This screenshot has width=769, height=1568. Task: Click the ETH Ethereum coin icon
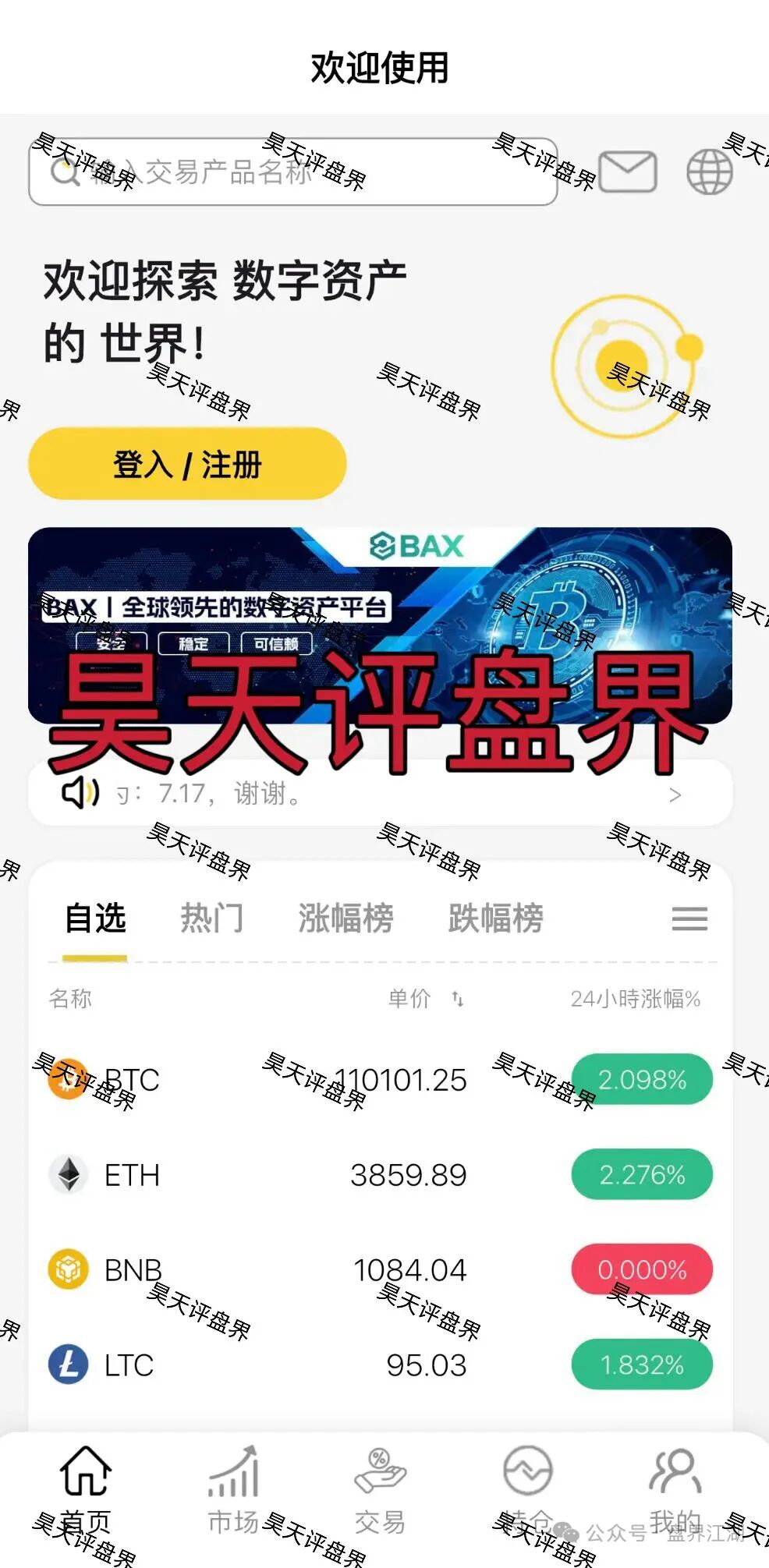coord(69,1175)
